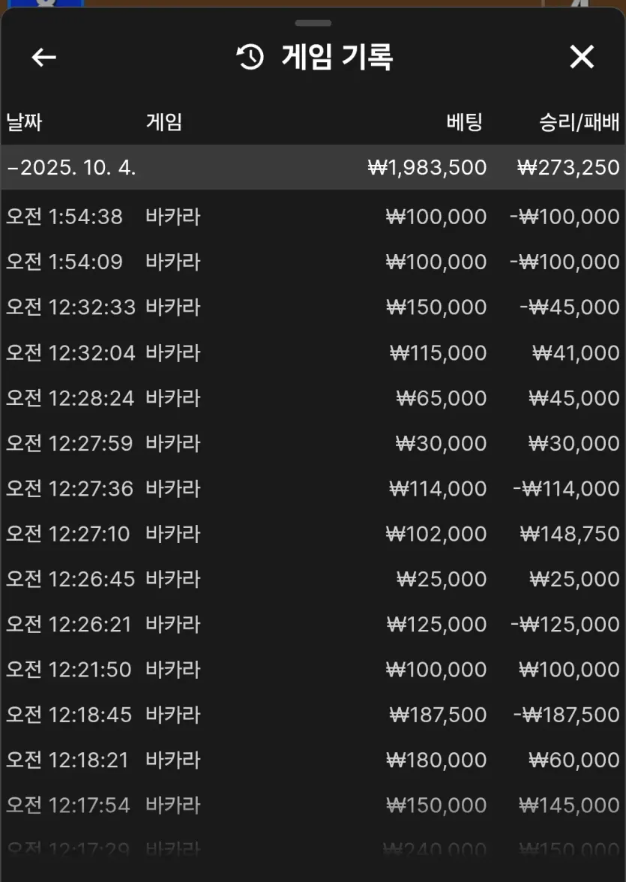
Task: Go back with the left arrow
Action: pos(44,57)
